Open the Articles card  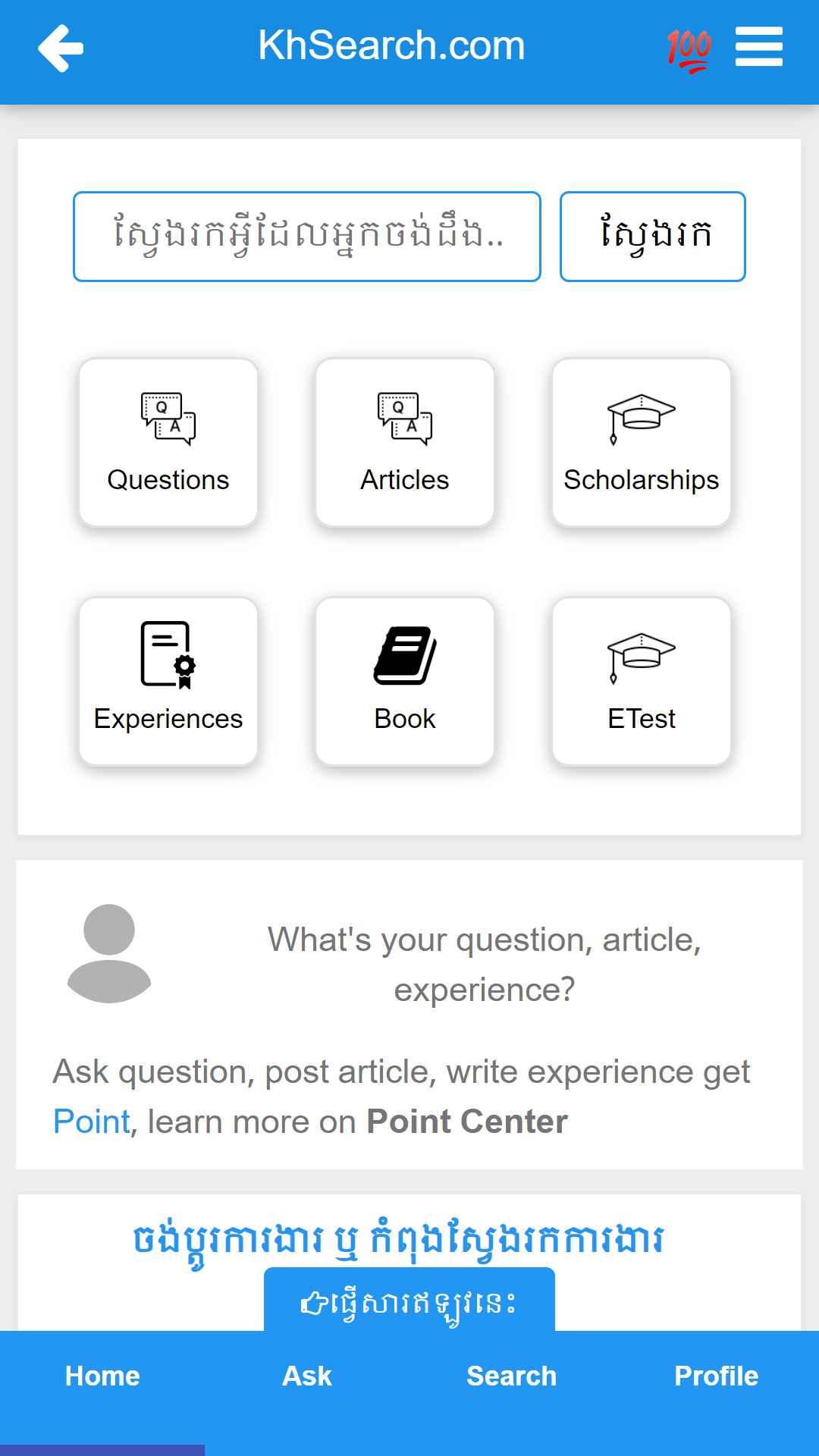(405, 443)
